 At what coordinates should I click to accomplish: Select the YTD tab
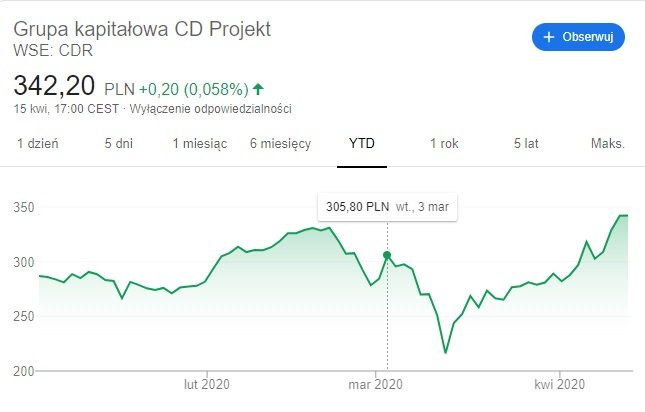[x=361, y=143]
